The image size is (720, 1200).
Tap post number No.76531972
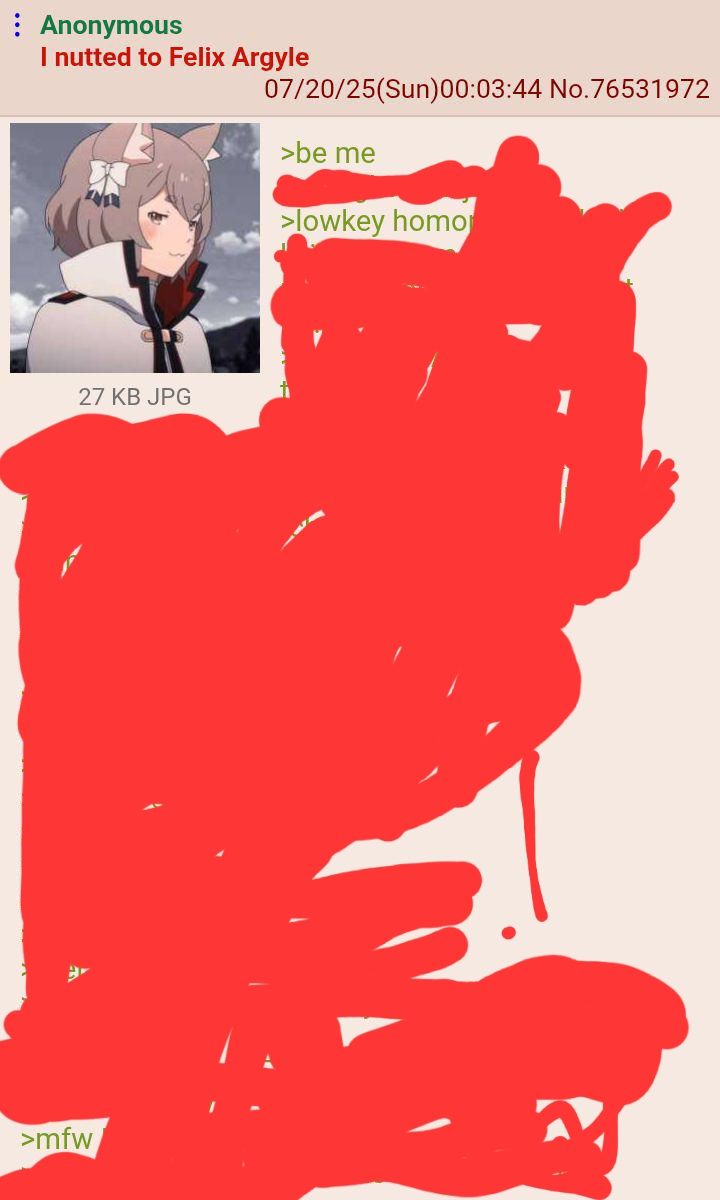pyautogui.click(x=629, y=89)
